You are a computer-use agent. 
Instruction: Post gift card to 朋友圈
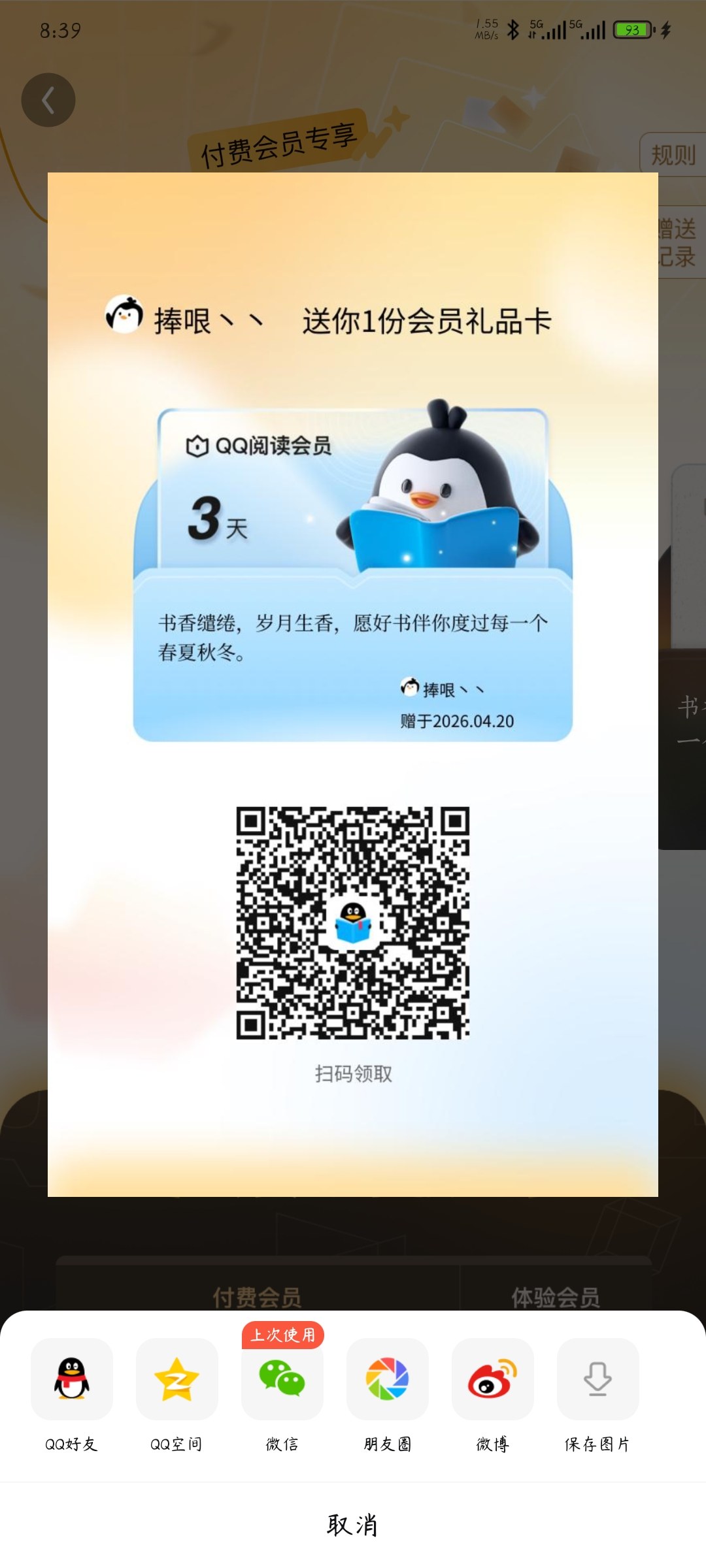[388, 1379]
